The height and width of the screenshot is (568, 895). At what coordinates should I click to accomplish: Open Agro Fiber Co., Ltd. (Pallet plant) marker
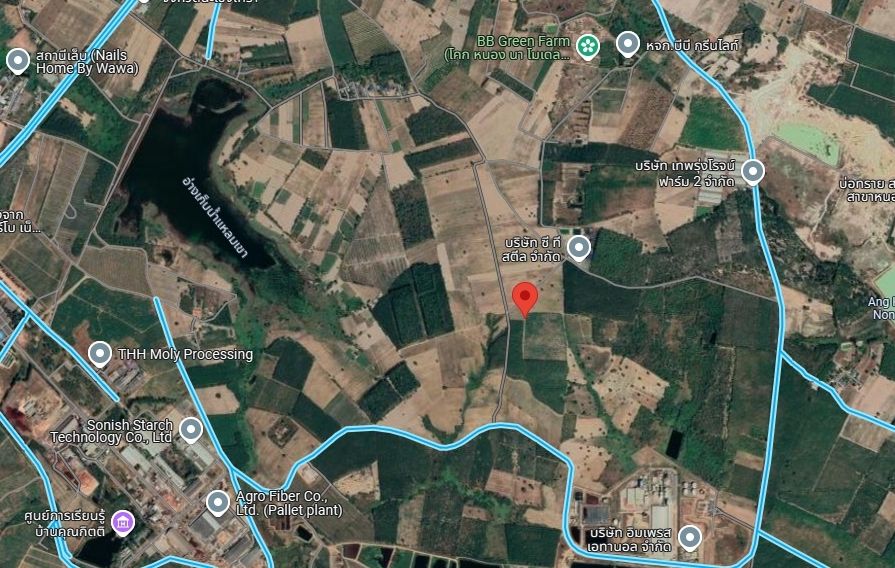point(217,501)
